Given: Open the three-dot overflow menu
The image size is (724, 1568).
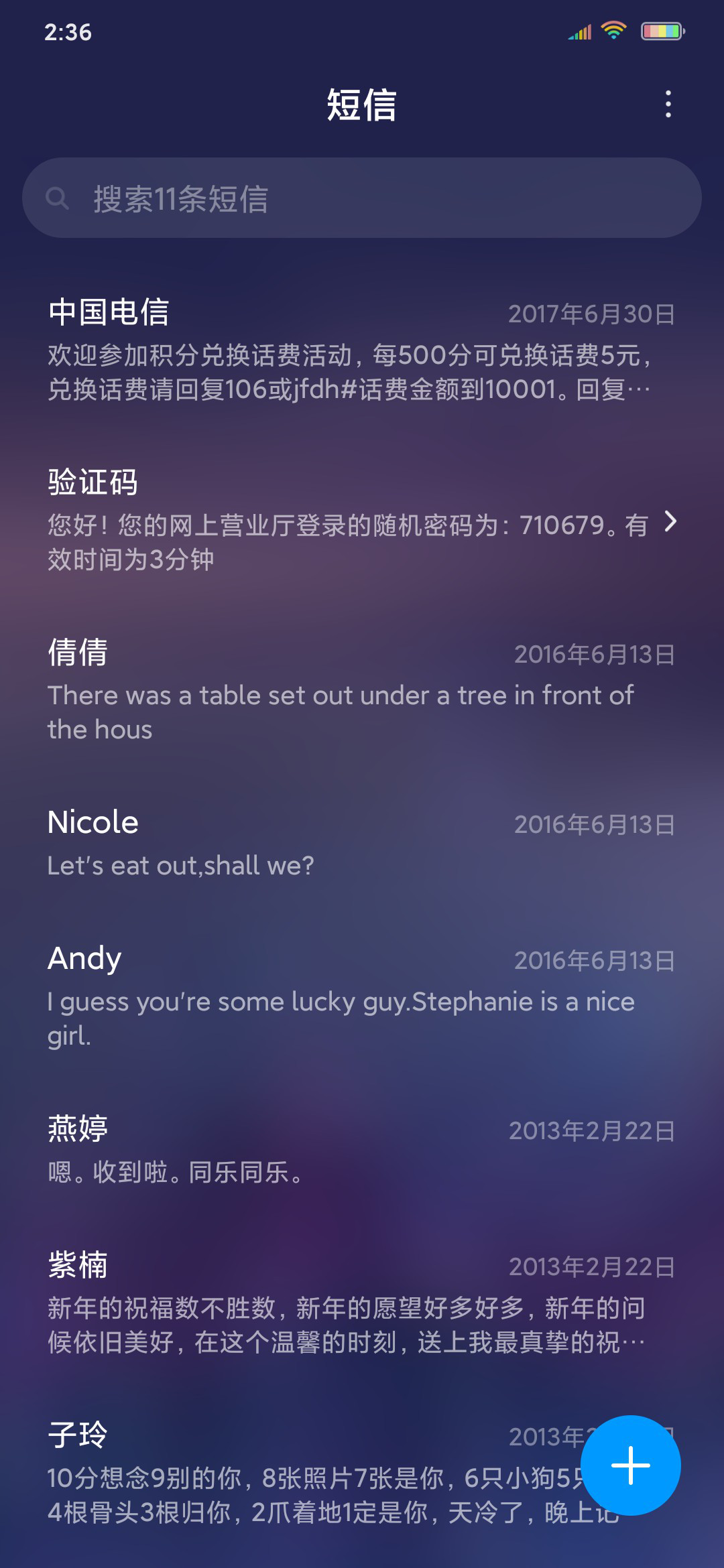Looking at the screenshot, I should 668,105.
